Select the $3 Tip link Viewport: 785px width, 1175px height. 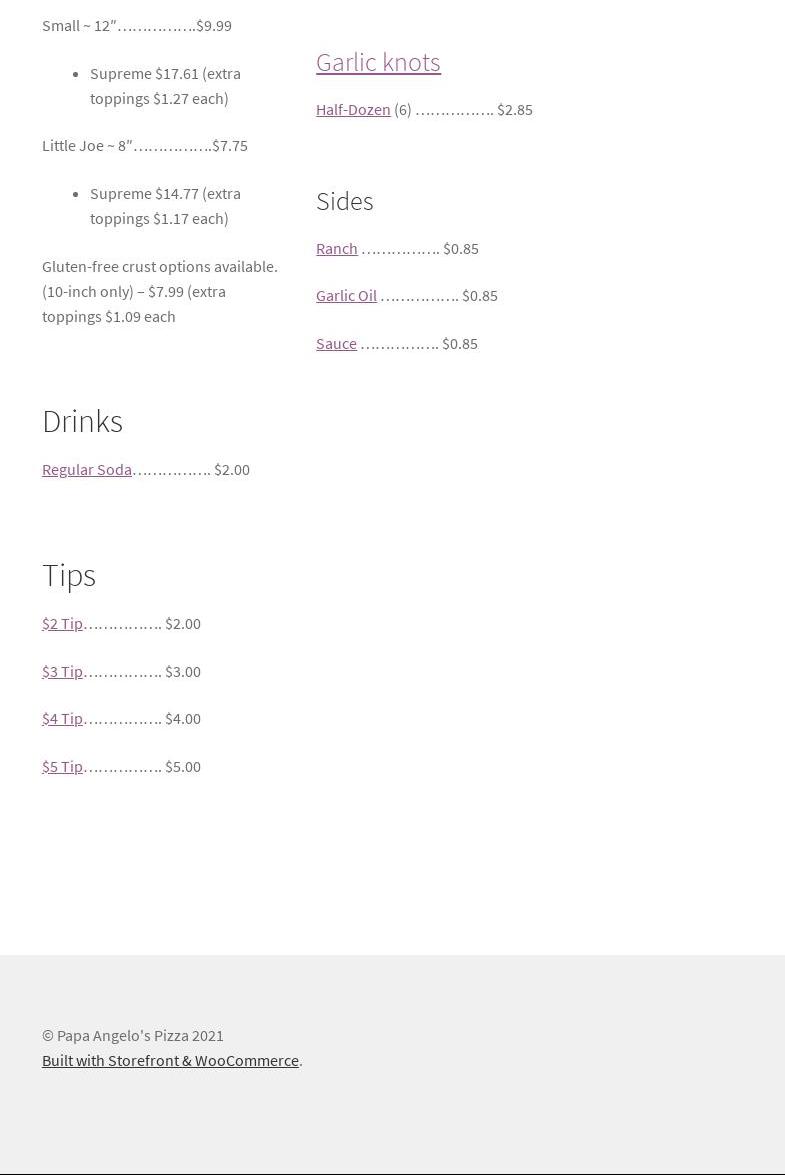click(62, 672)
